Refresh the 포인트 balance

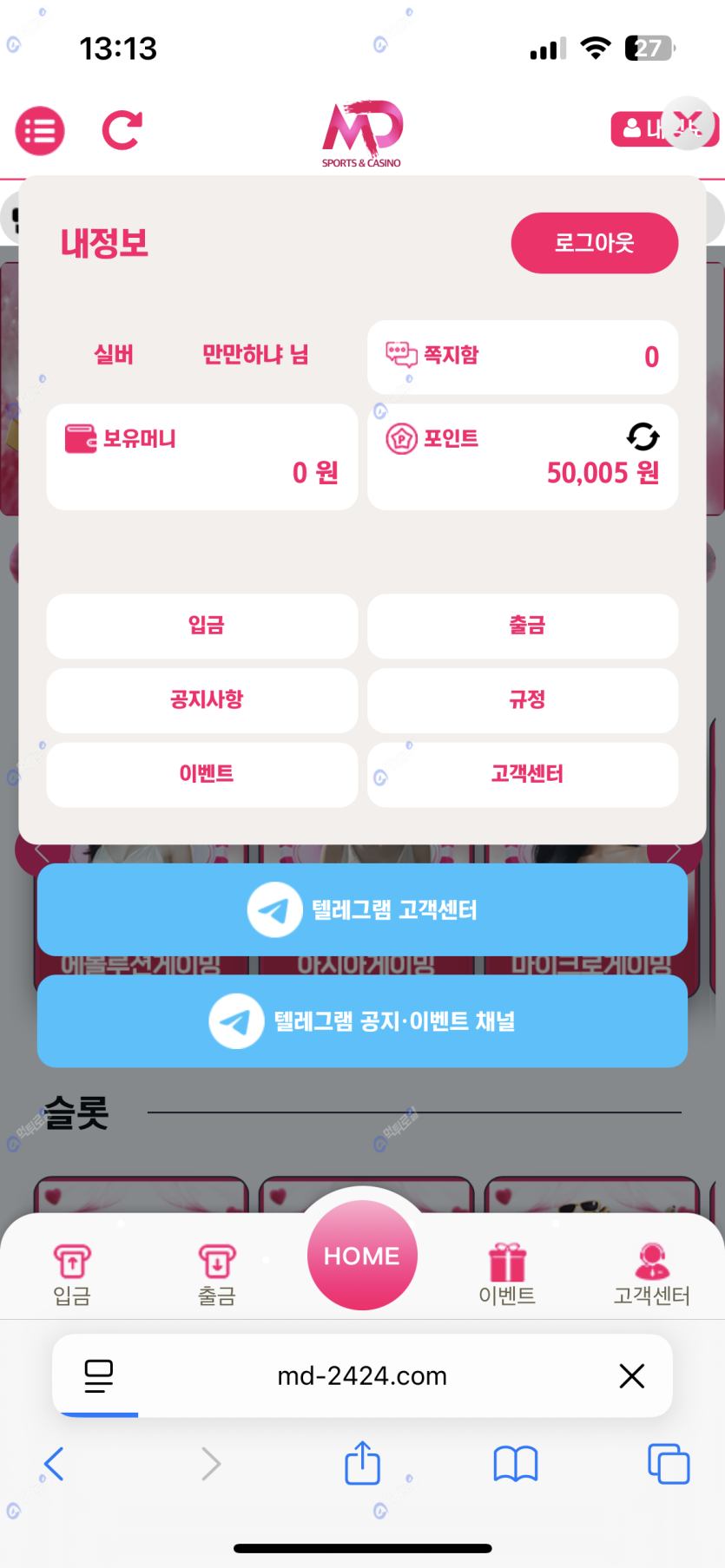click(x=643, y=436)
